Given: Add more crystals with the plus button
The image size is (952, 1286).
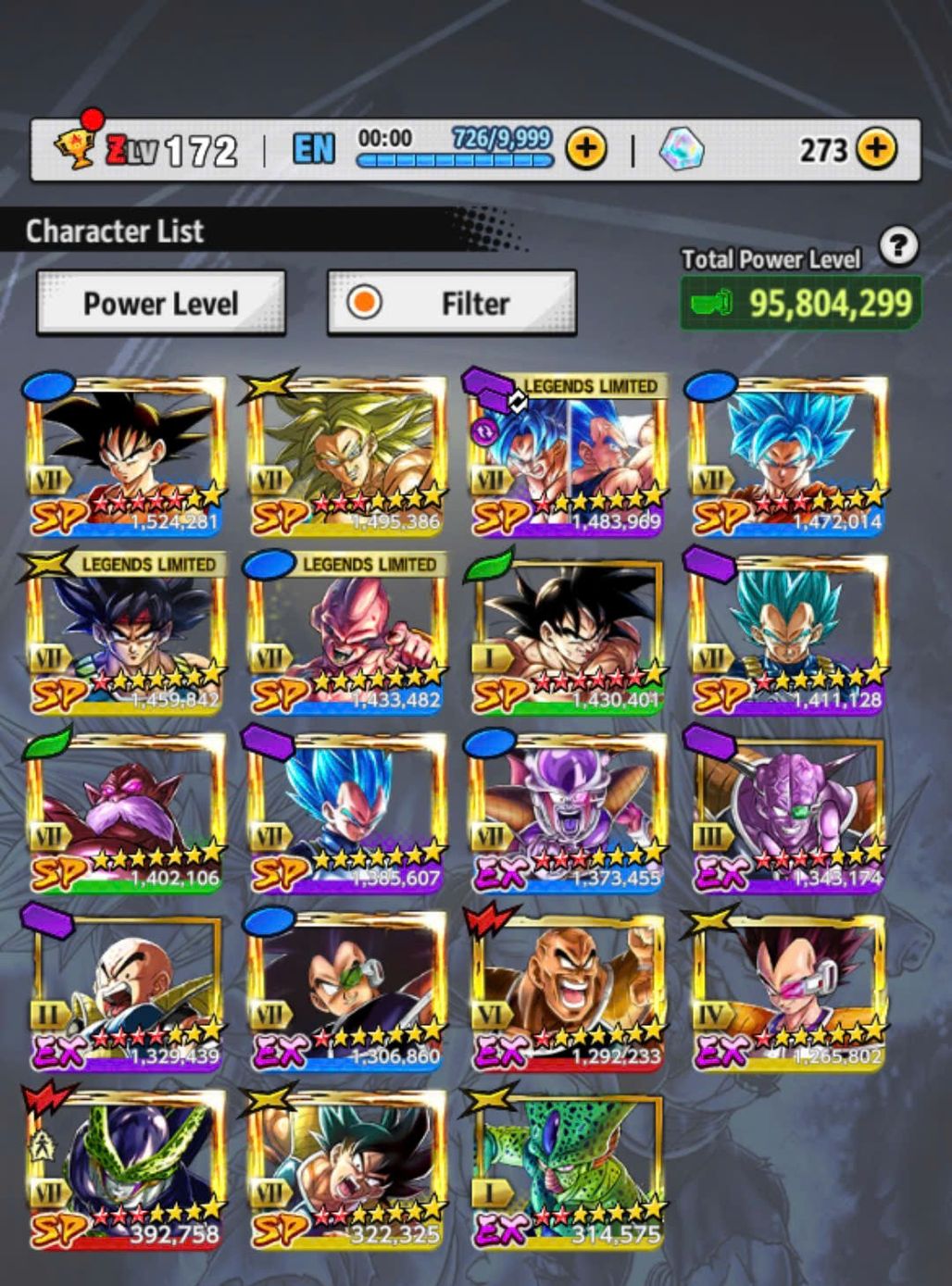Looking at the screenshot, I should pyautogui.click(x=875, y=148).
